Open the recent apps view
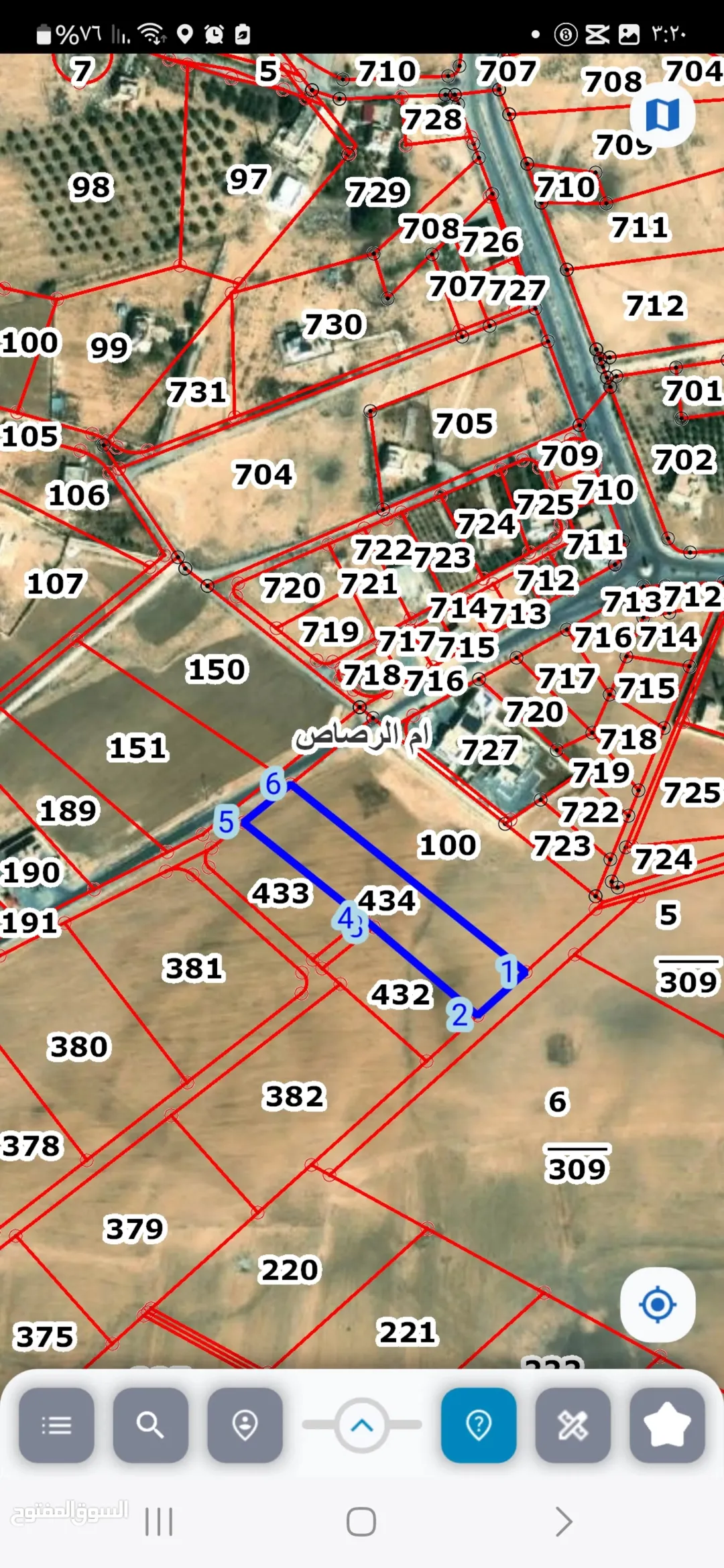The height and width of the screenshot is (1568, 724). 159,1521
